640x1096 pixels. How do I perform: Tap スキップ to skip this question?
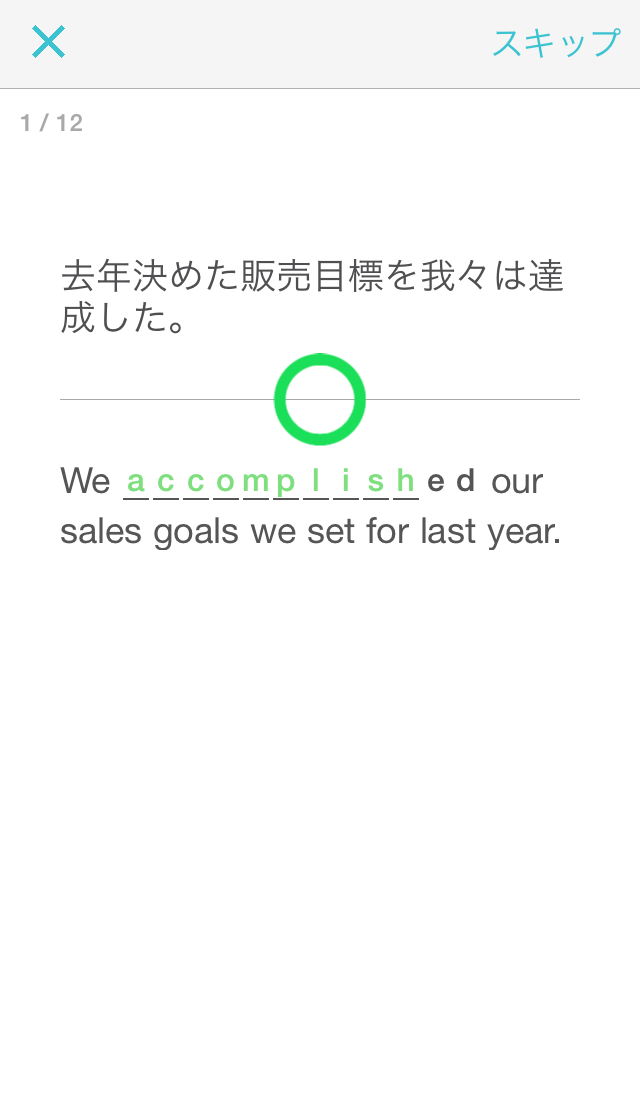tap(555, 43)
